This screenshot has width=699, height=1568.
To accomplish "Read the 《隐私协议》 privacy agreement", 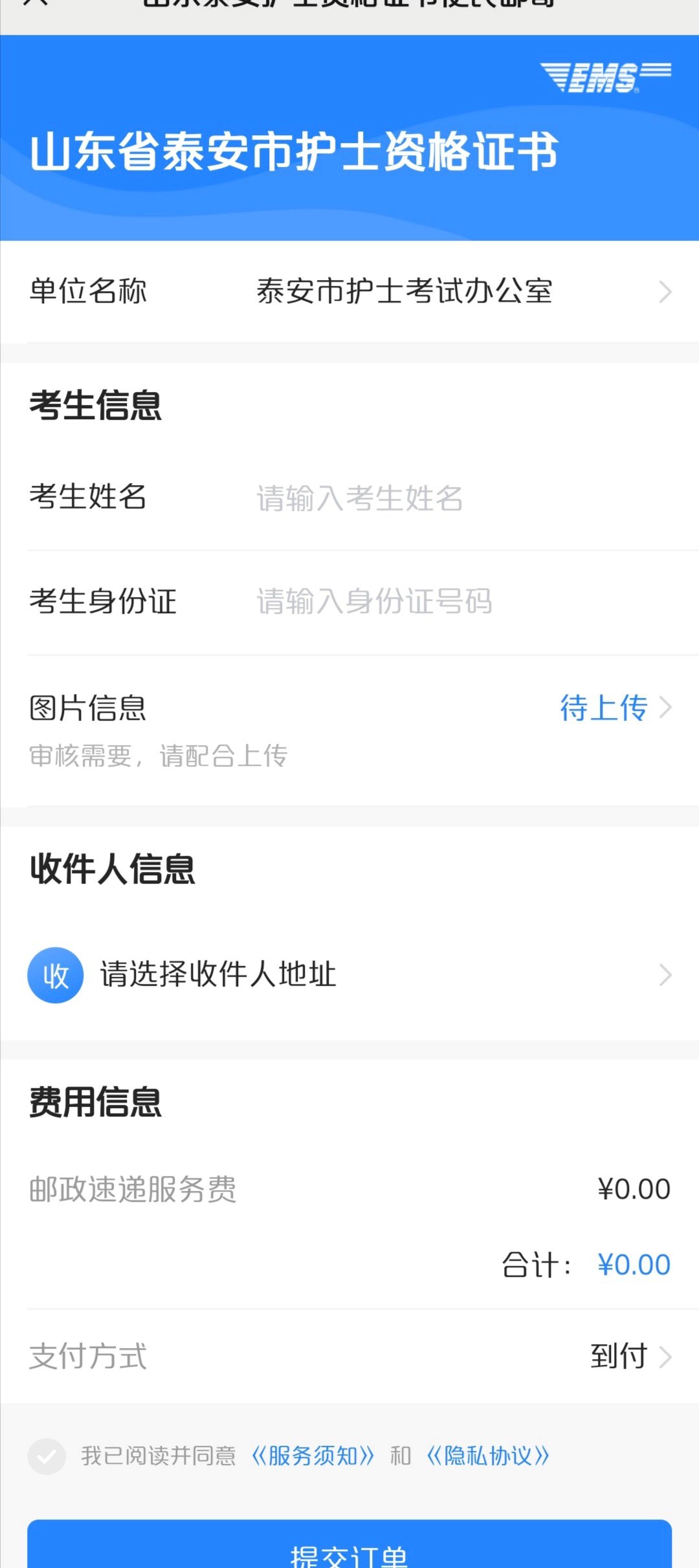I will coord(488,1456).
